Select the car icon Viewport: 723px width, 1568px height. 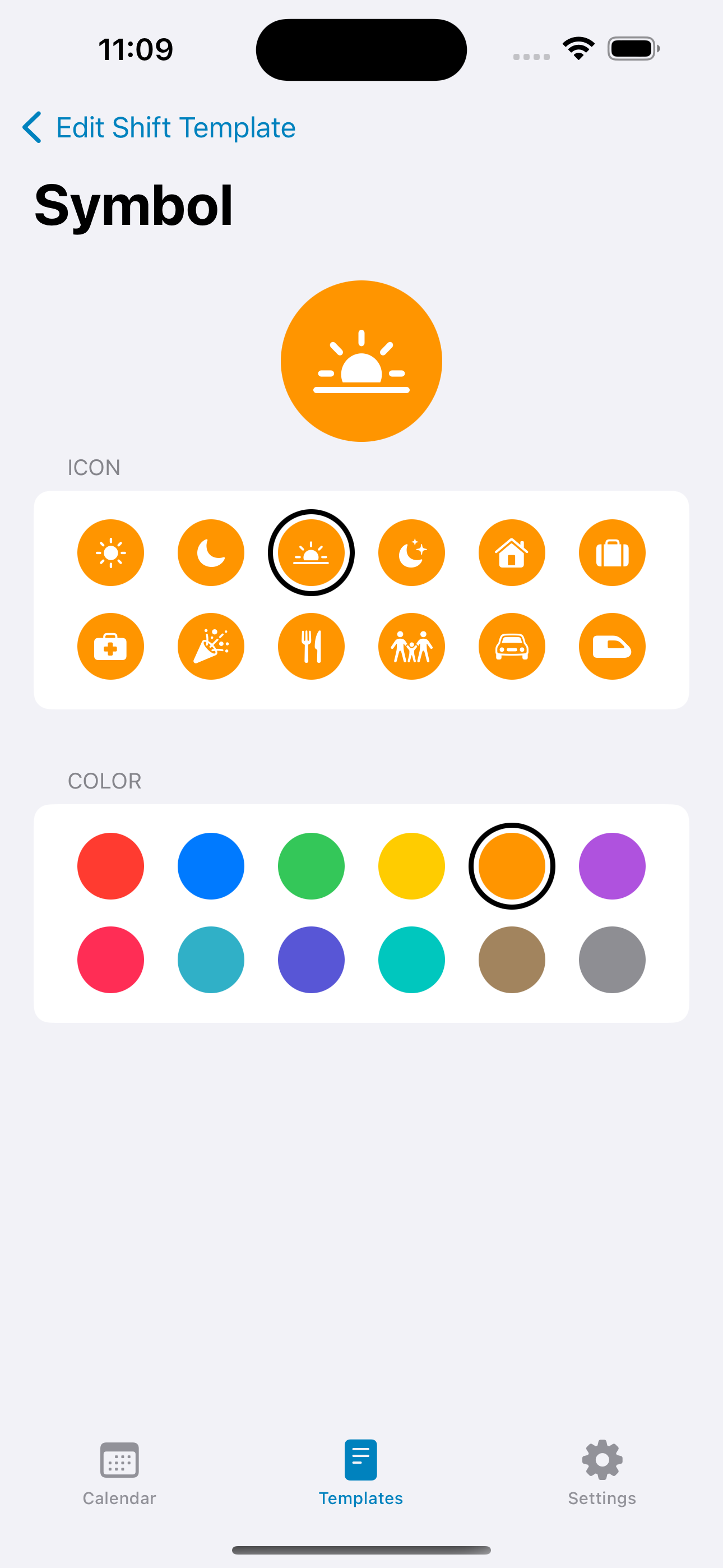click(512, 647)
